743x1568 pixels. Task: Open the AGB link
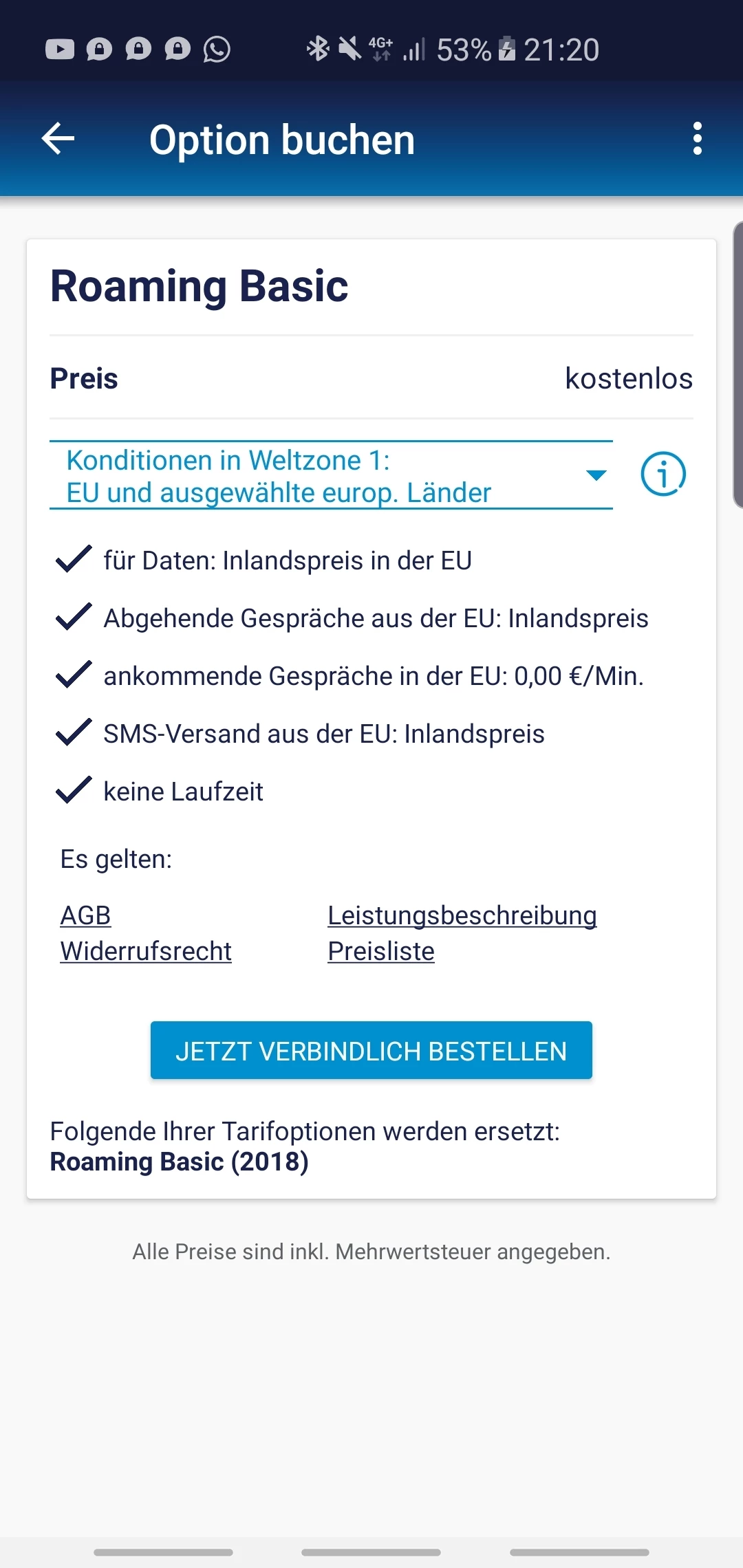click(85, 915)
